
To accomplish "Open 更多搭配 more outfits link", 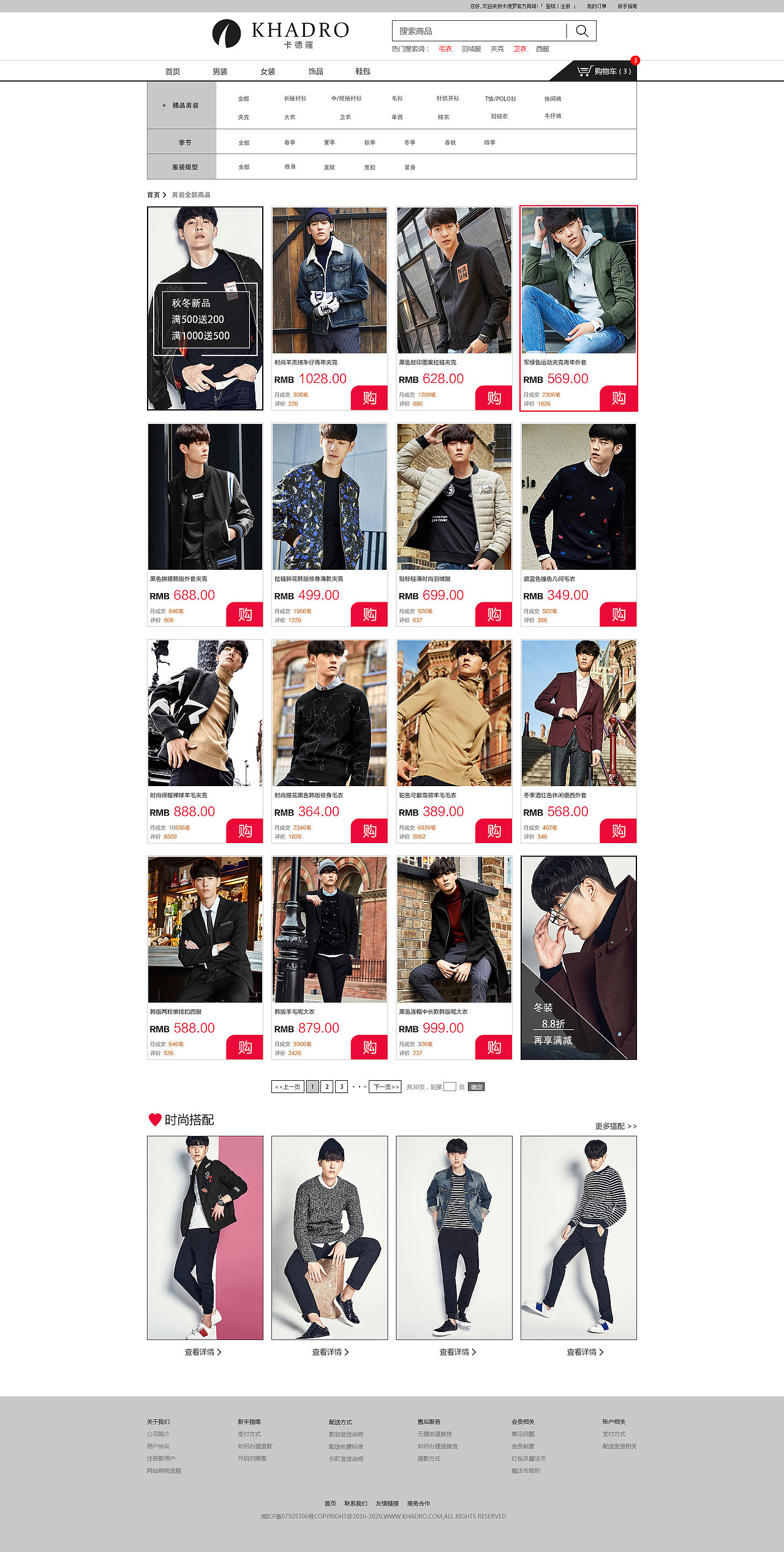I will (x=616, y=1126).
